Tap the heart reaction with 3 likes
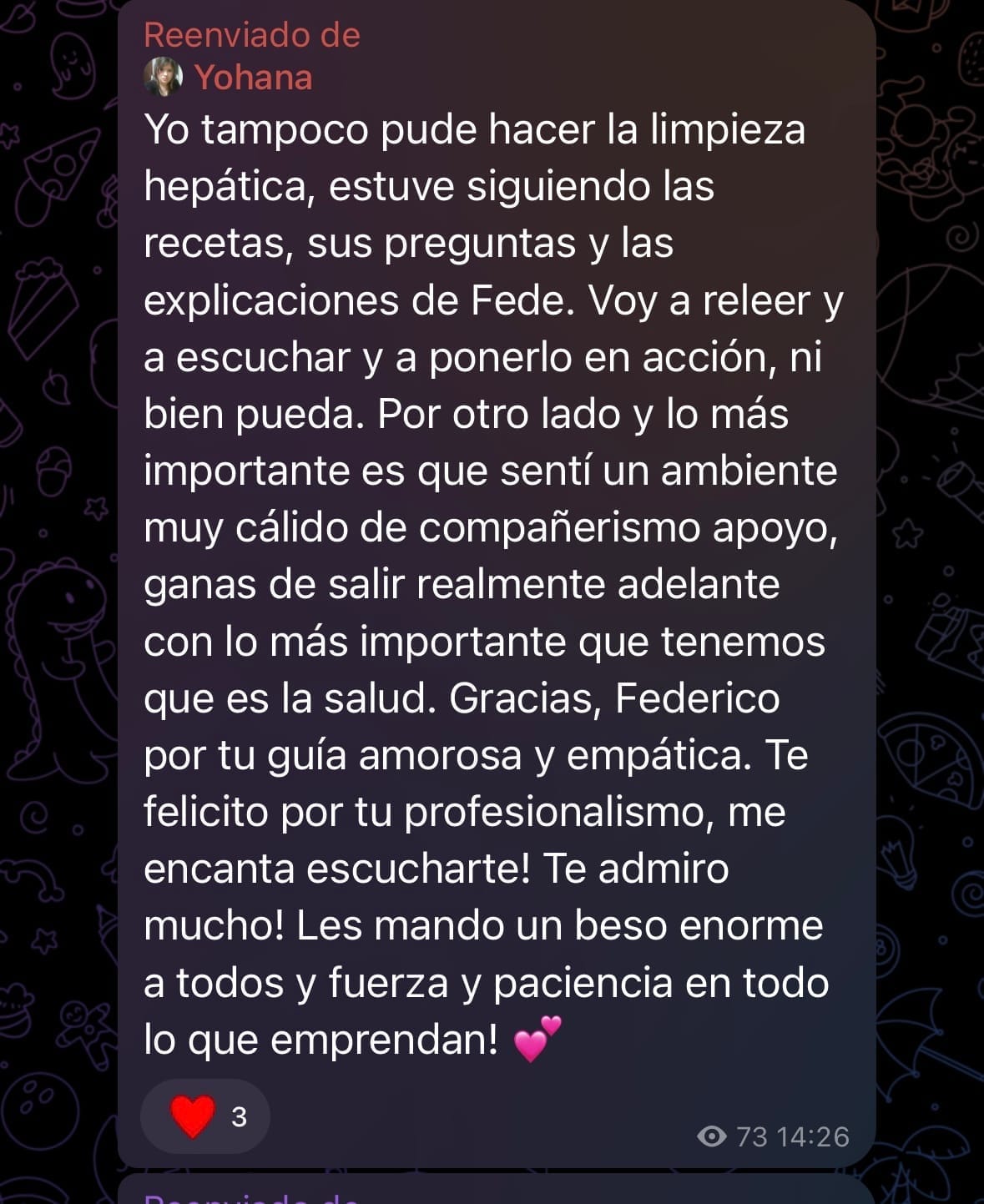Viewport: 984px width, 1204px height. [x=205, y=1116]
